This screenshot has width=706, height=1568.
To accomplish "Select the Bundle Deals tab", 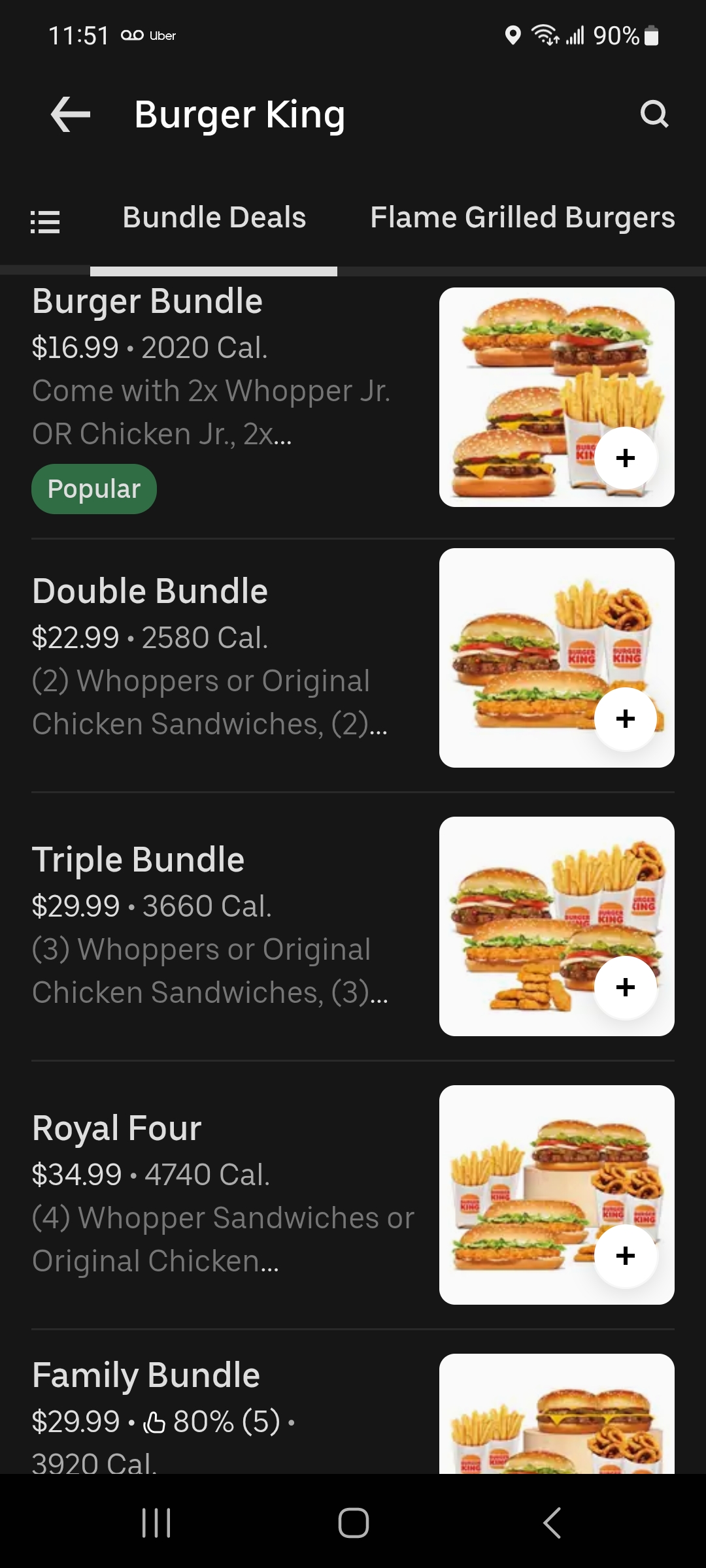I will (x=214, y=218).
